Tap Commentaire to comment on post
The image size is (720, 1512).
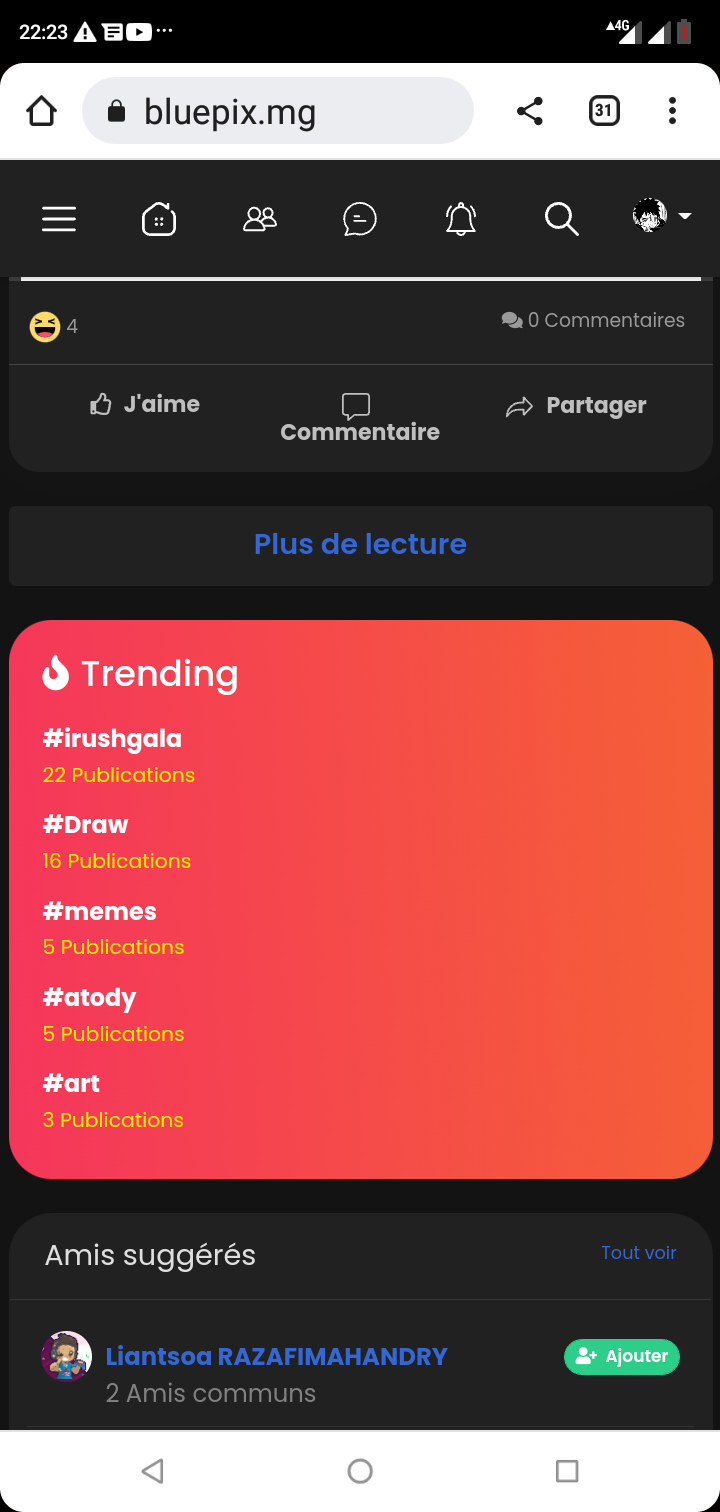coord(360,418)
